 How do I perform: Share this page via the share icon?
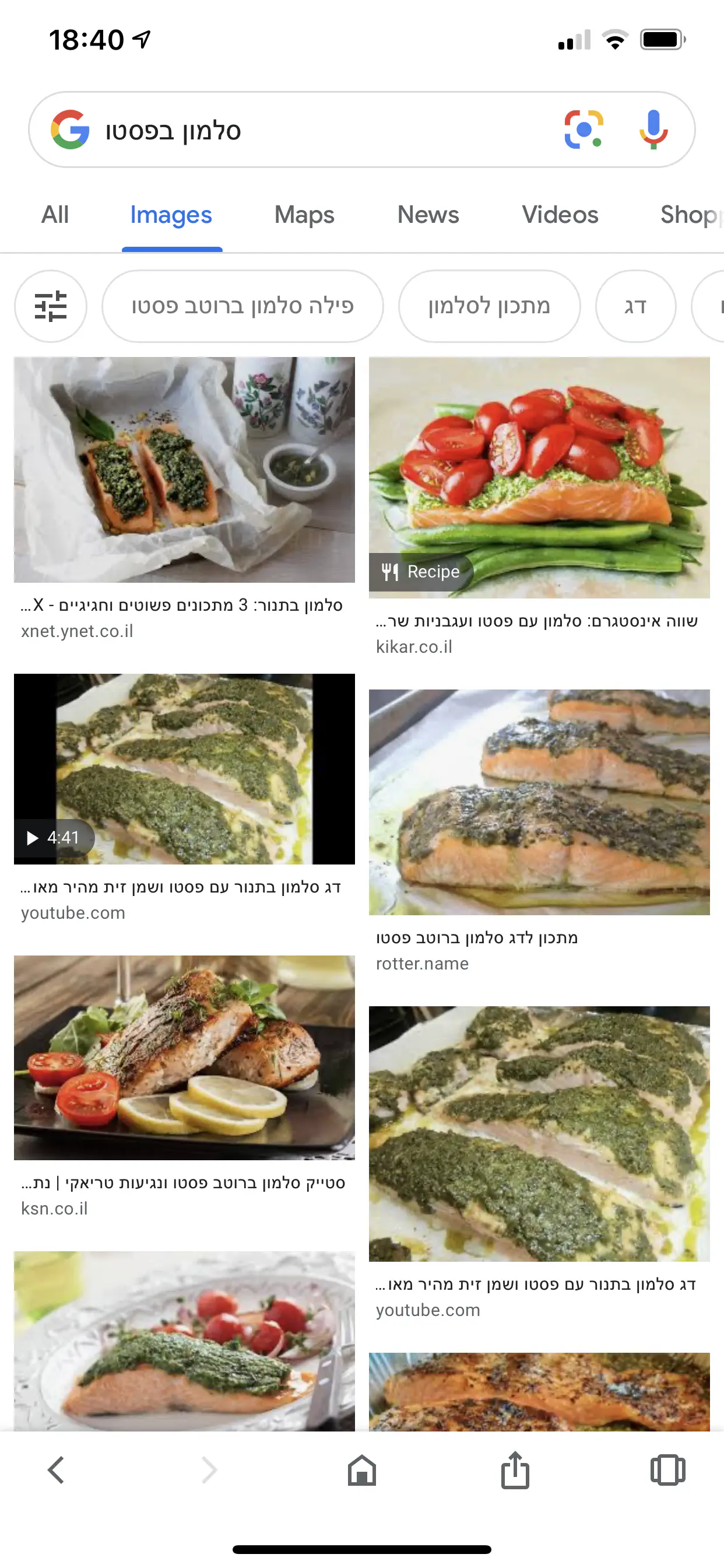515,1470
